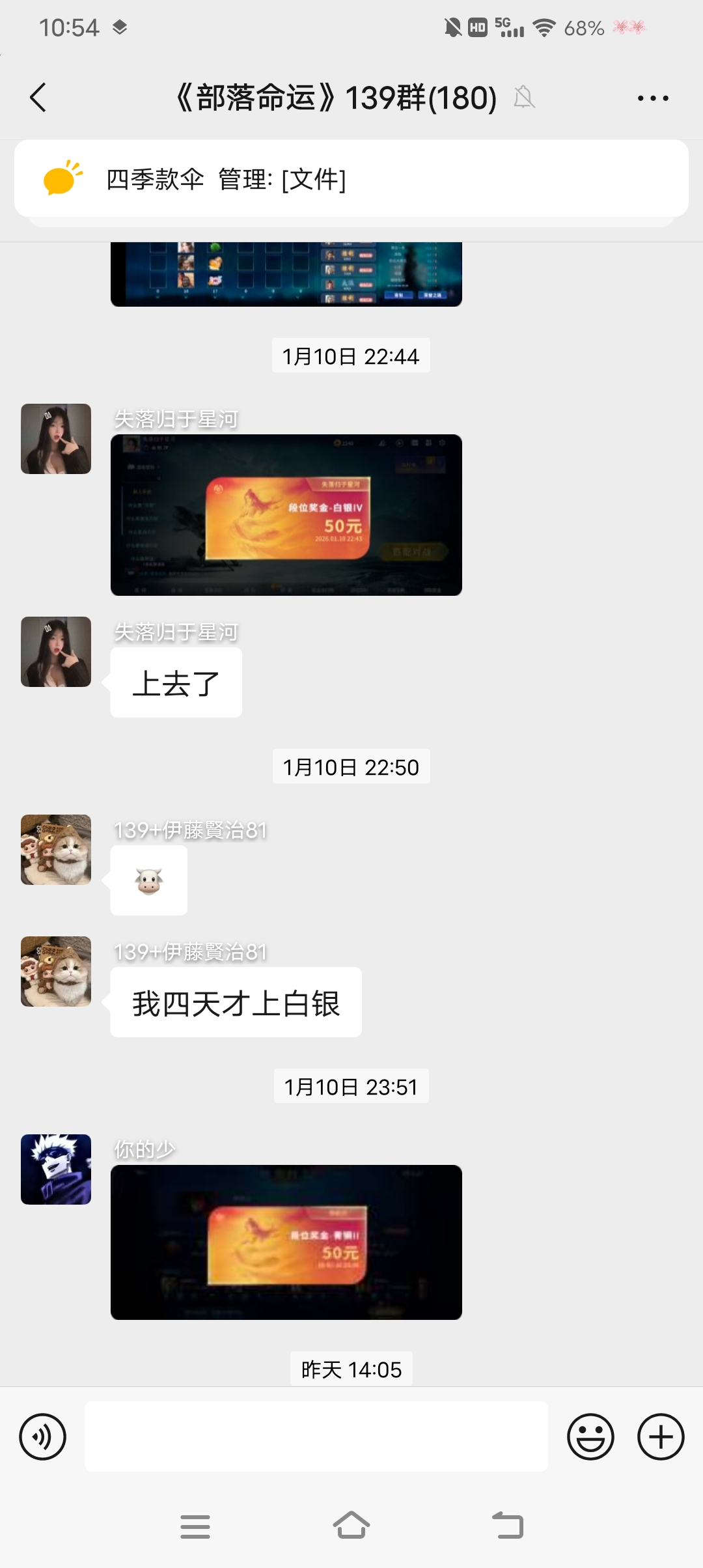Viewport: 703px width, 1568px height.
Task: Go back from the group chat
Action: tap(38, 98)
